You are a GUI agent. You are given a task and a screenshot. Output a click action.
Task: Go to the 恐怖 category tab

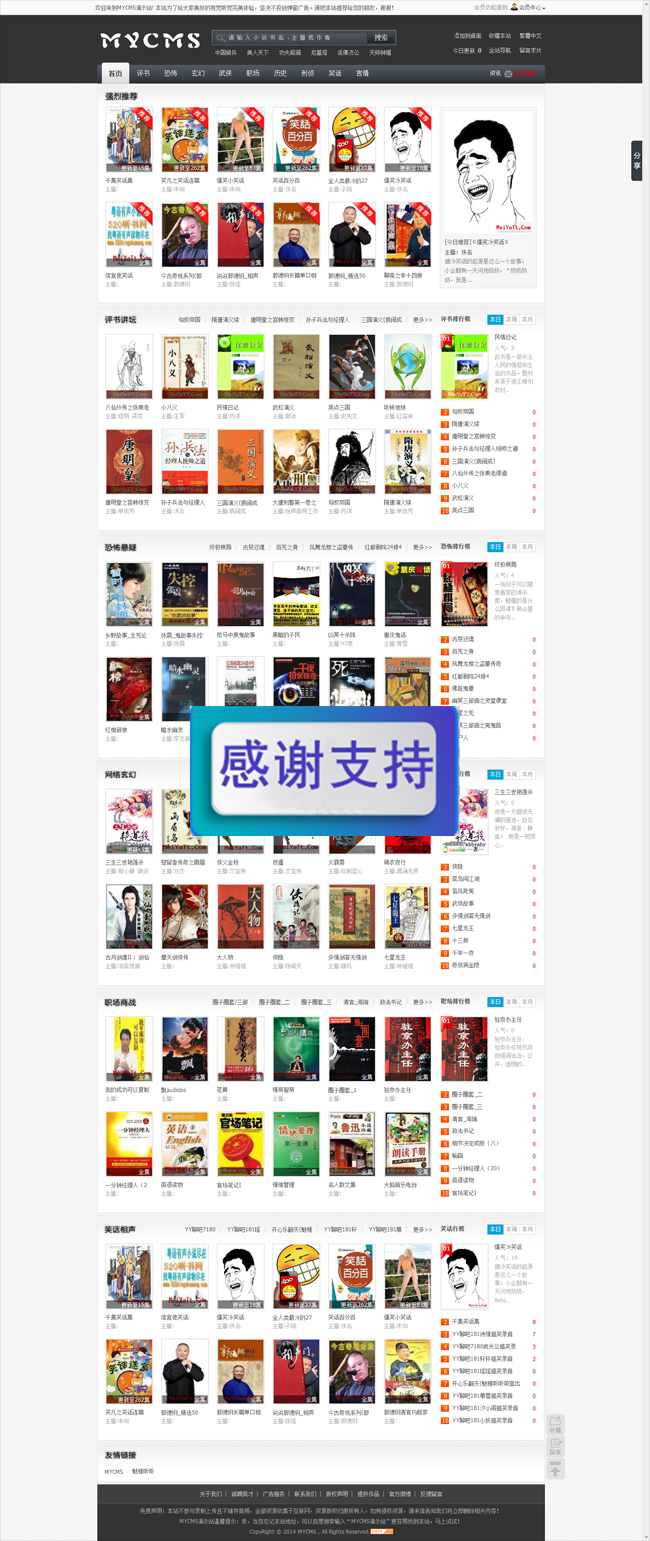[170, 73]
